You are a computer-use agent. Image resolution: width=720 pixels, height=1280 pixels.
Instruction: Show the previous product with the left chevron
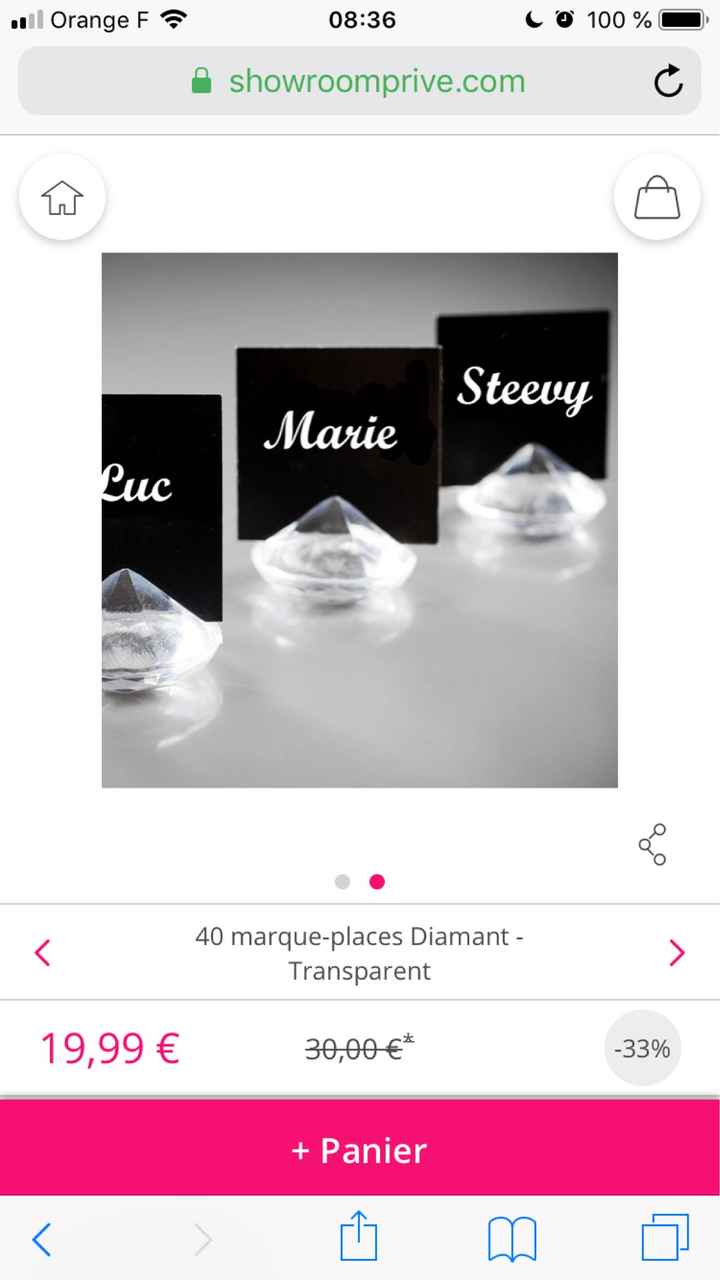[42, 953]
